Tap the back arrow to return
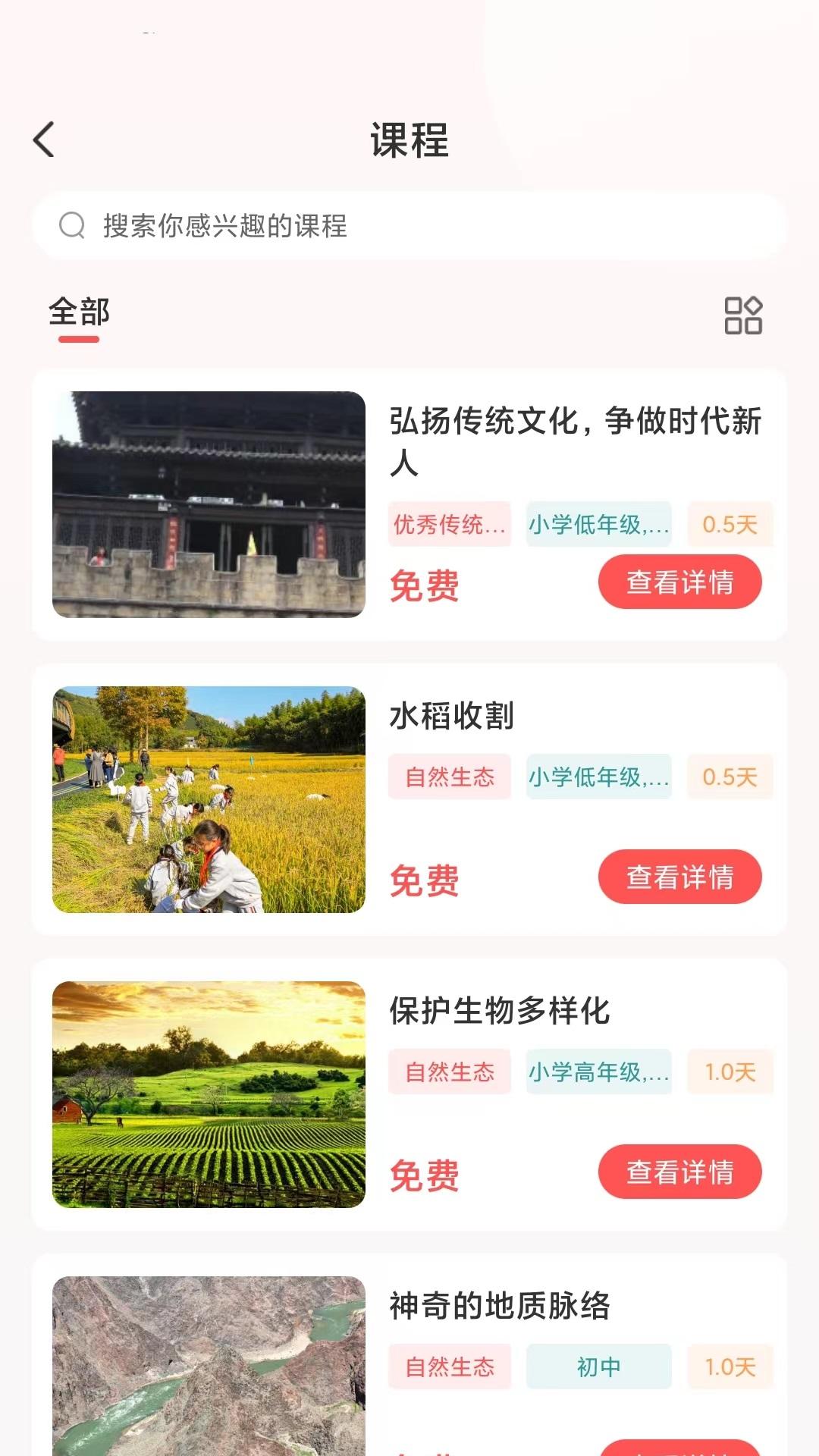The height and width of the screenshot is (1456, 819). (x=43, y=140)
